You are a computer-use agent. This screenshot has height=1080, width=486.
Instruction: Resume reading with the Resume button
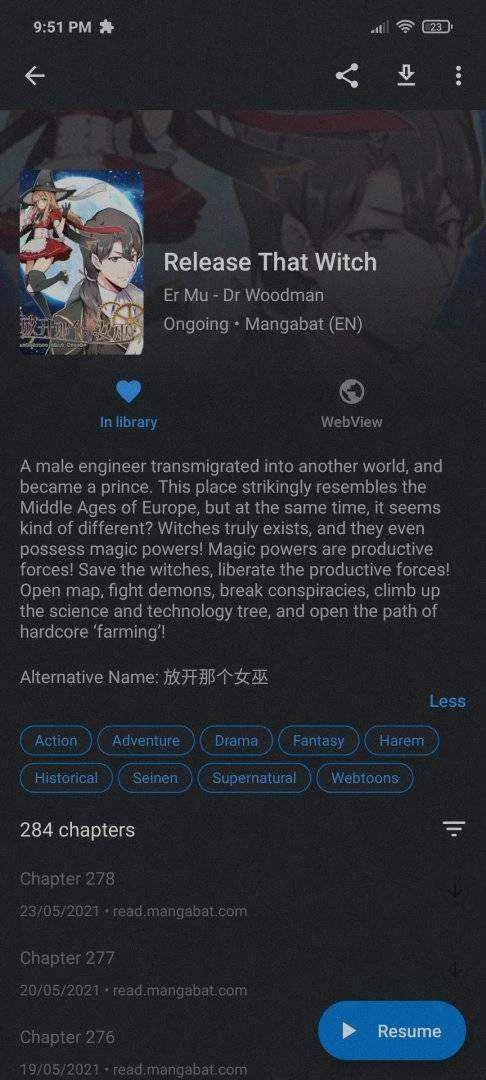coord(392,1030)
